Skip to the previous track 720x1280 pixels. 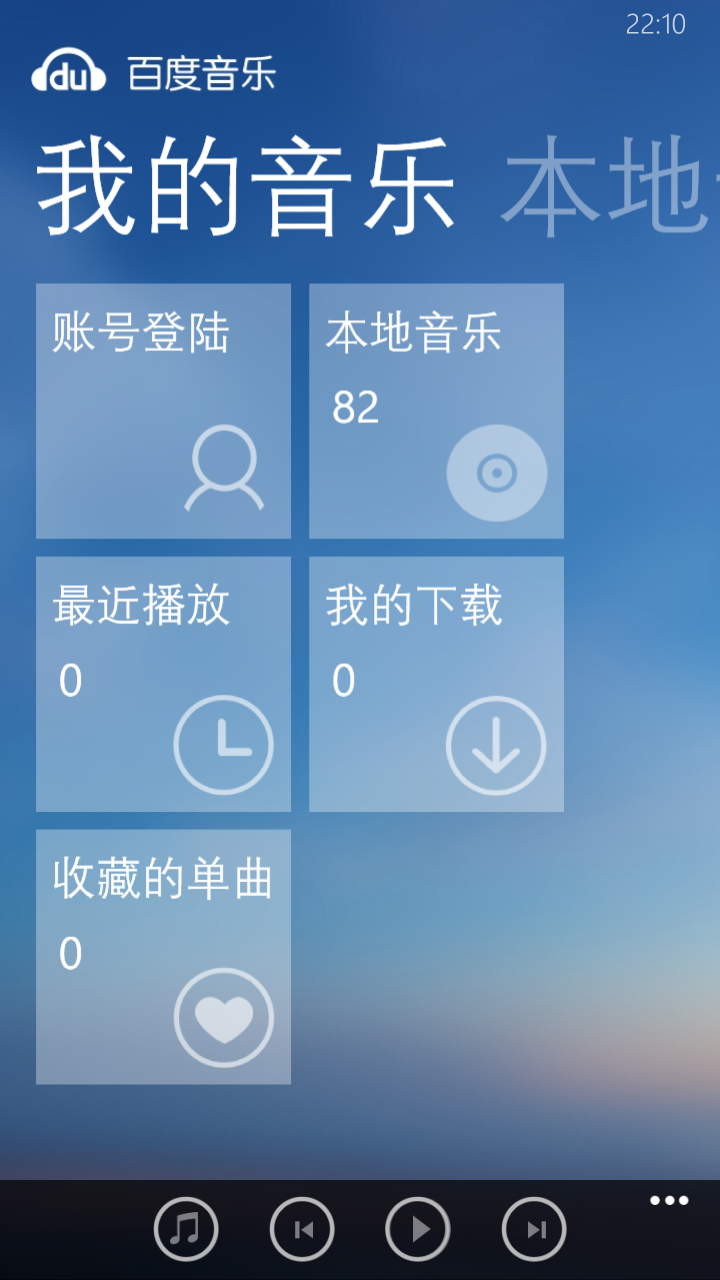pos(302,1229)
